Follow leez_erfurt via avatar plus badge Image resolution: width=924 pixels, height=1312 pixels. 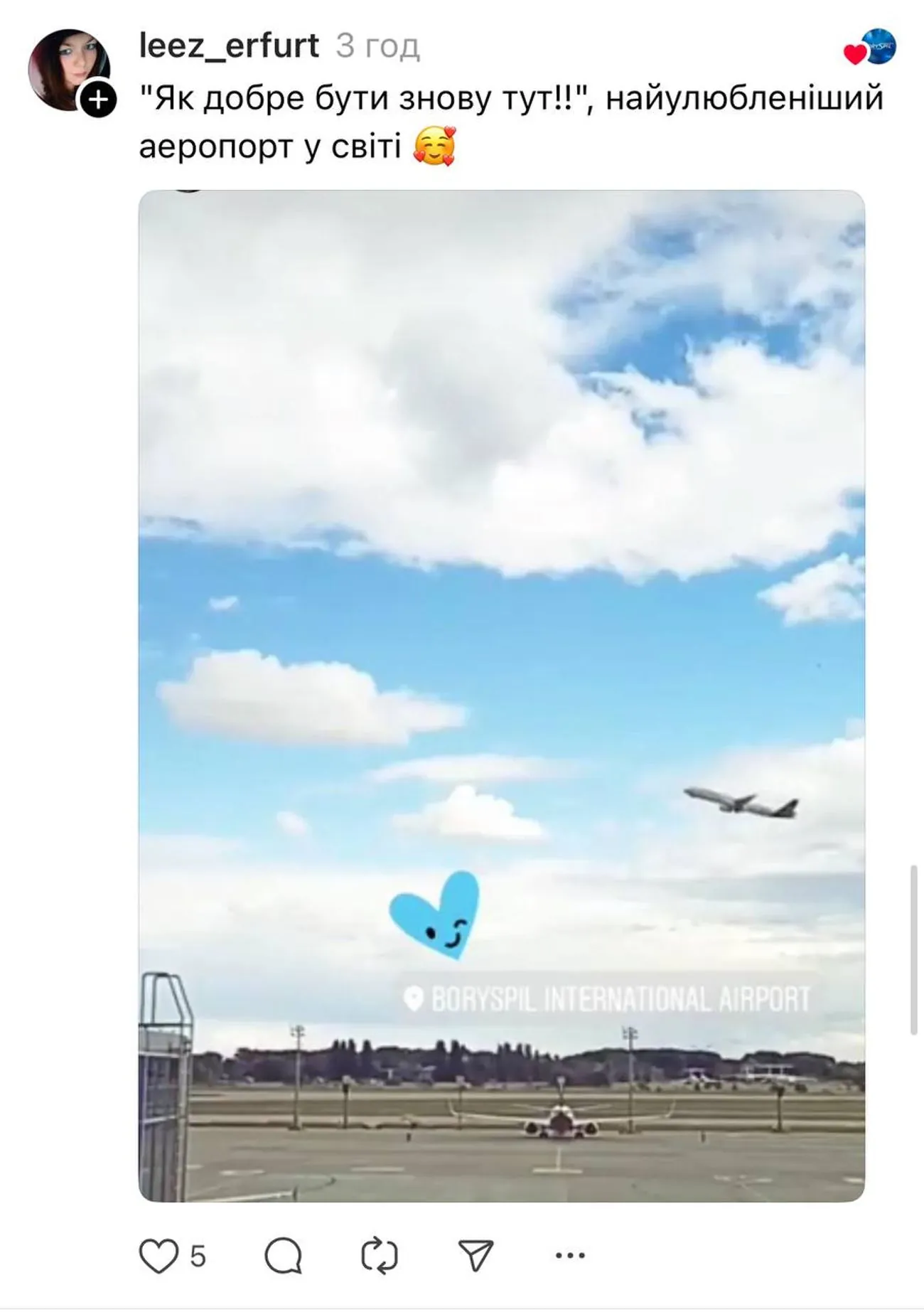click(97, 99)
